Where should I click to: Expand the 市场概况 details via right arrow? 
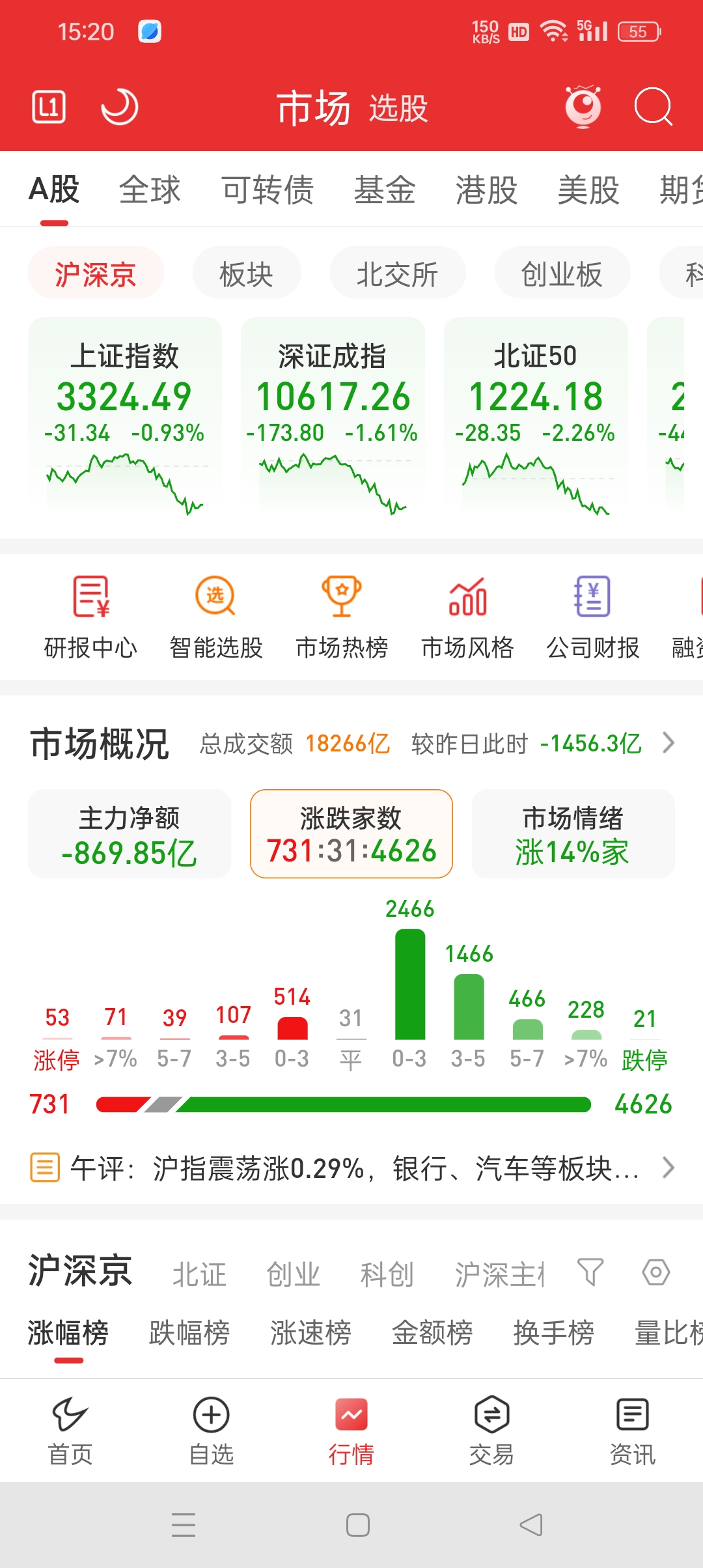(x=670, y=742)
